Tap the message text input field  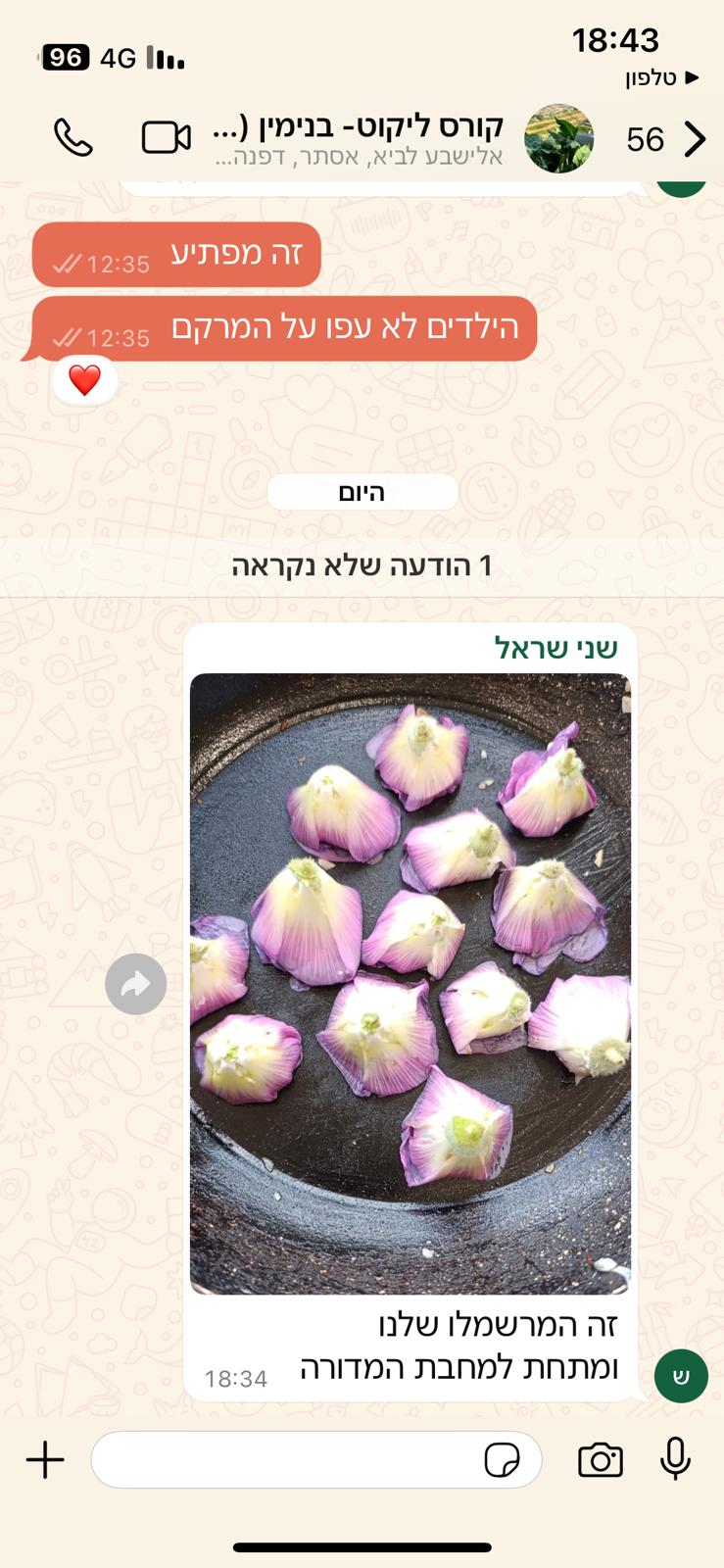point(284,1460)
